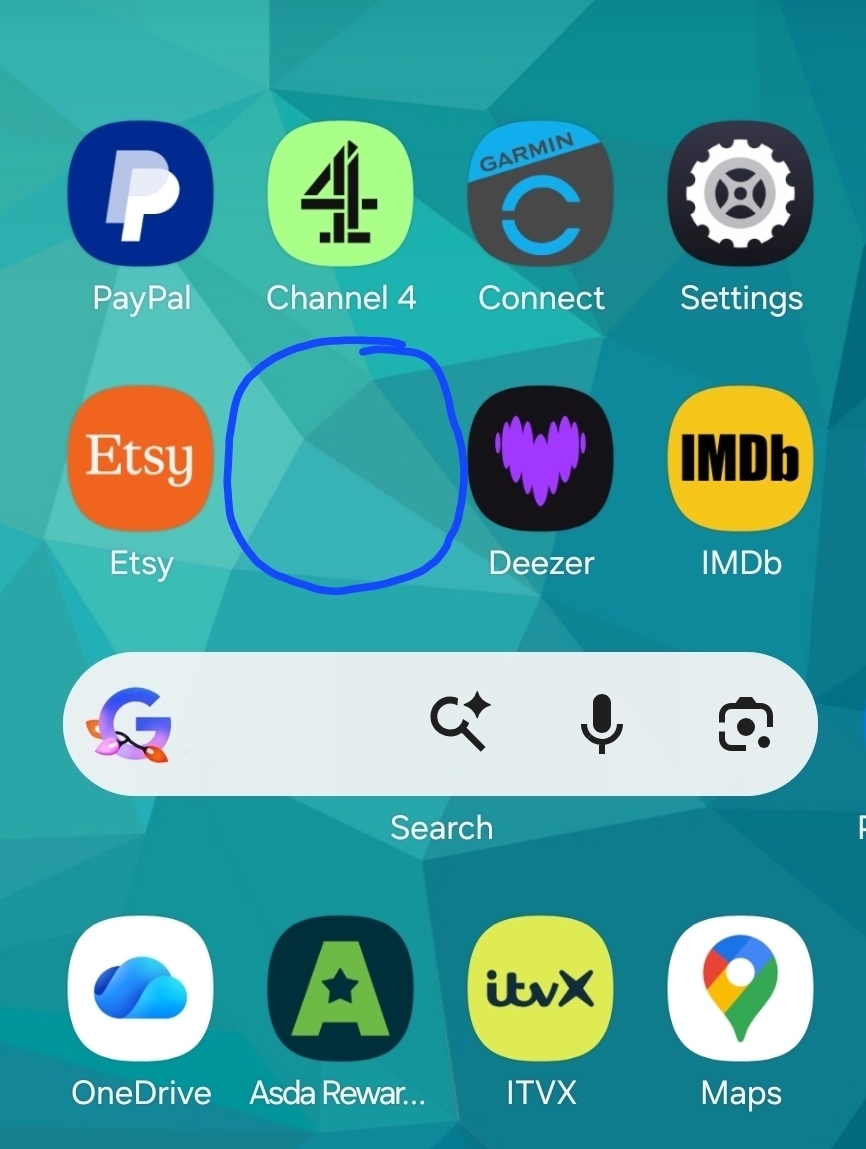Open Deezer music app
The height and width of the screenshot is (1149, 866).
pyautogui.click(x=540, y=459)
